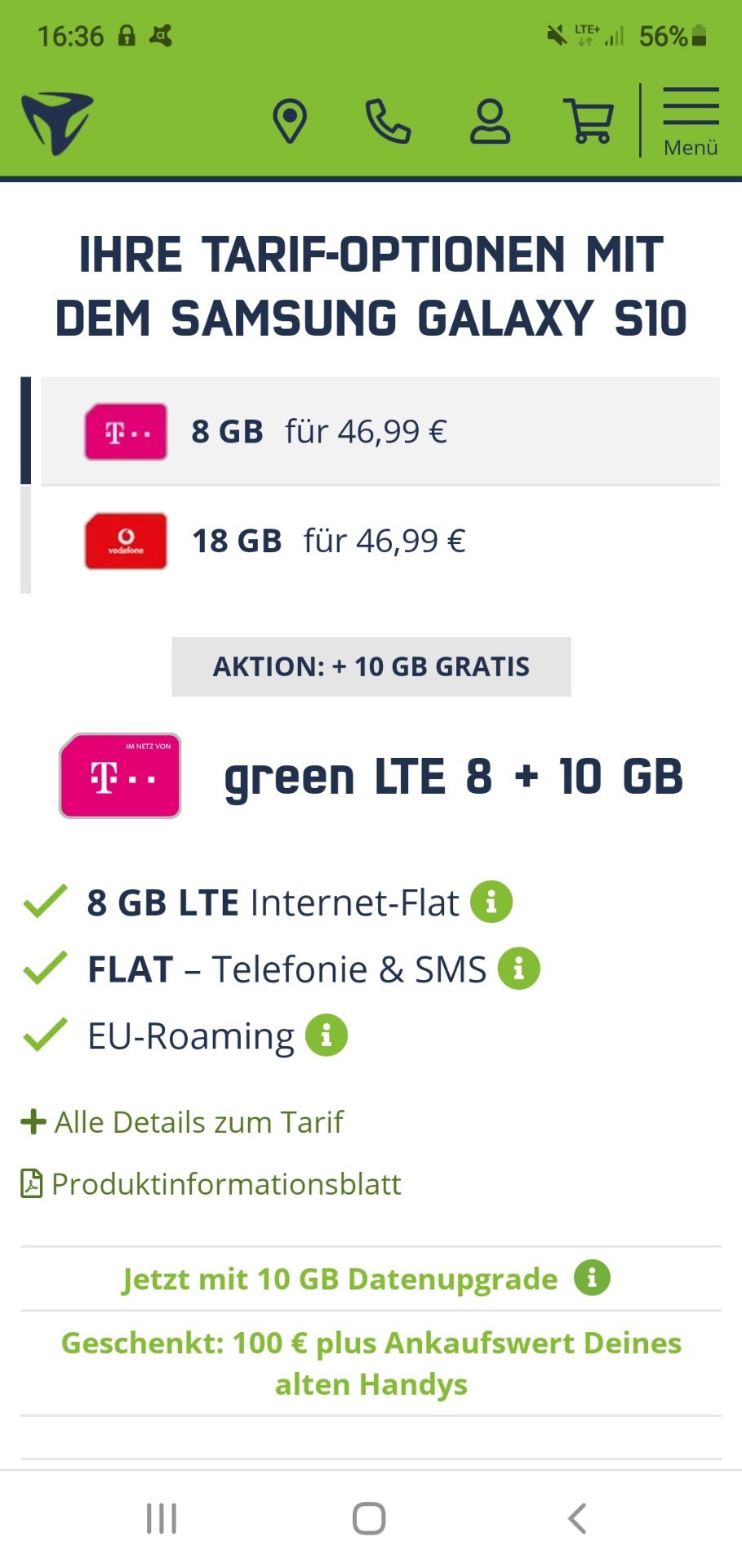Open the shopping cart

[x=589, y=122]
